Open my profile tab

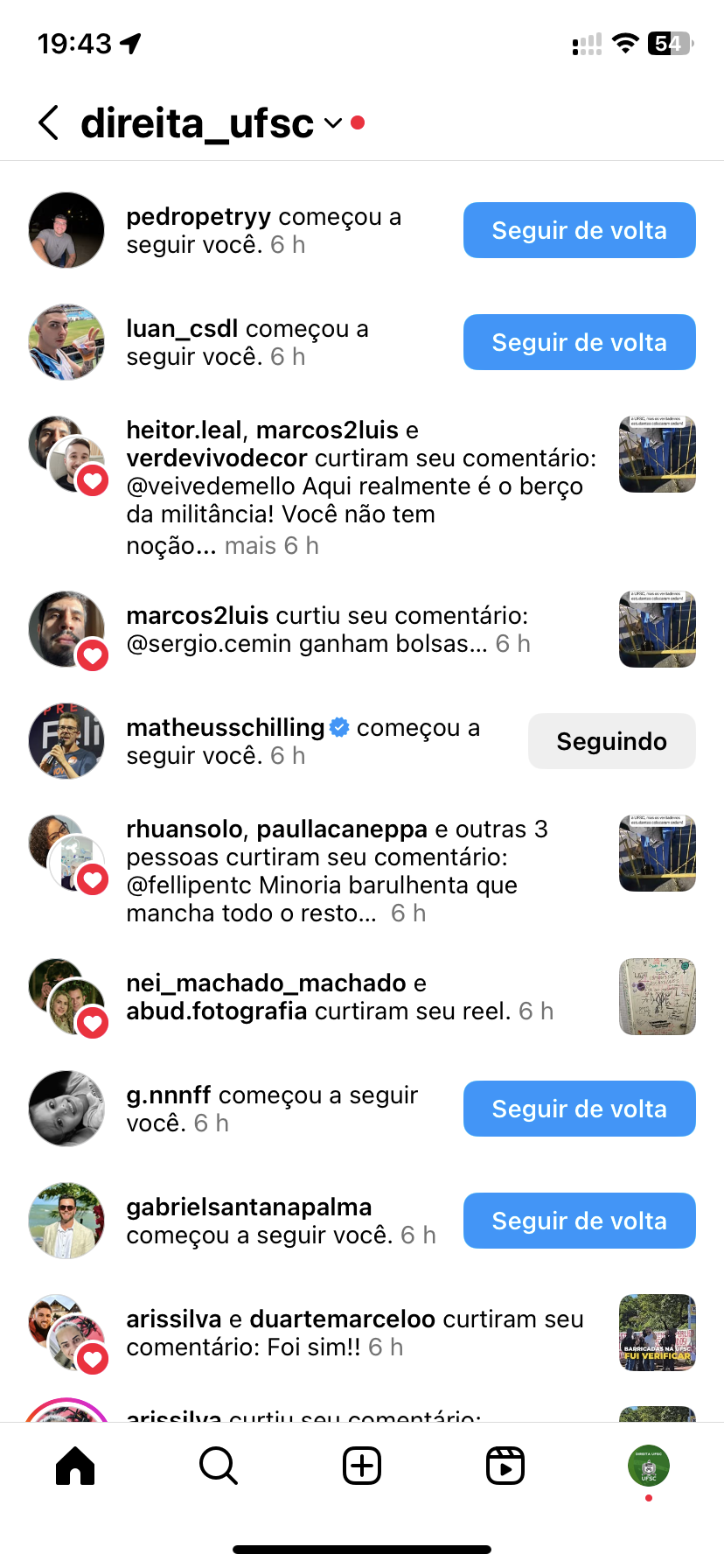(x=649, y=1466)
